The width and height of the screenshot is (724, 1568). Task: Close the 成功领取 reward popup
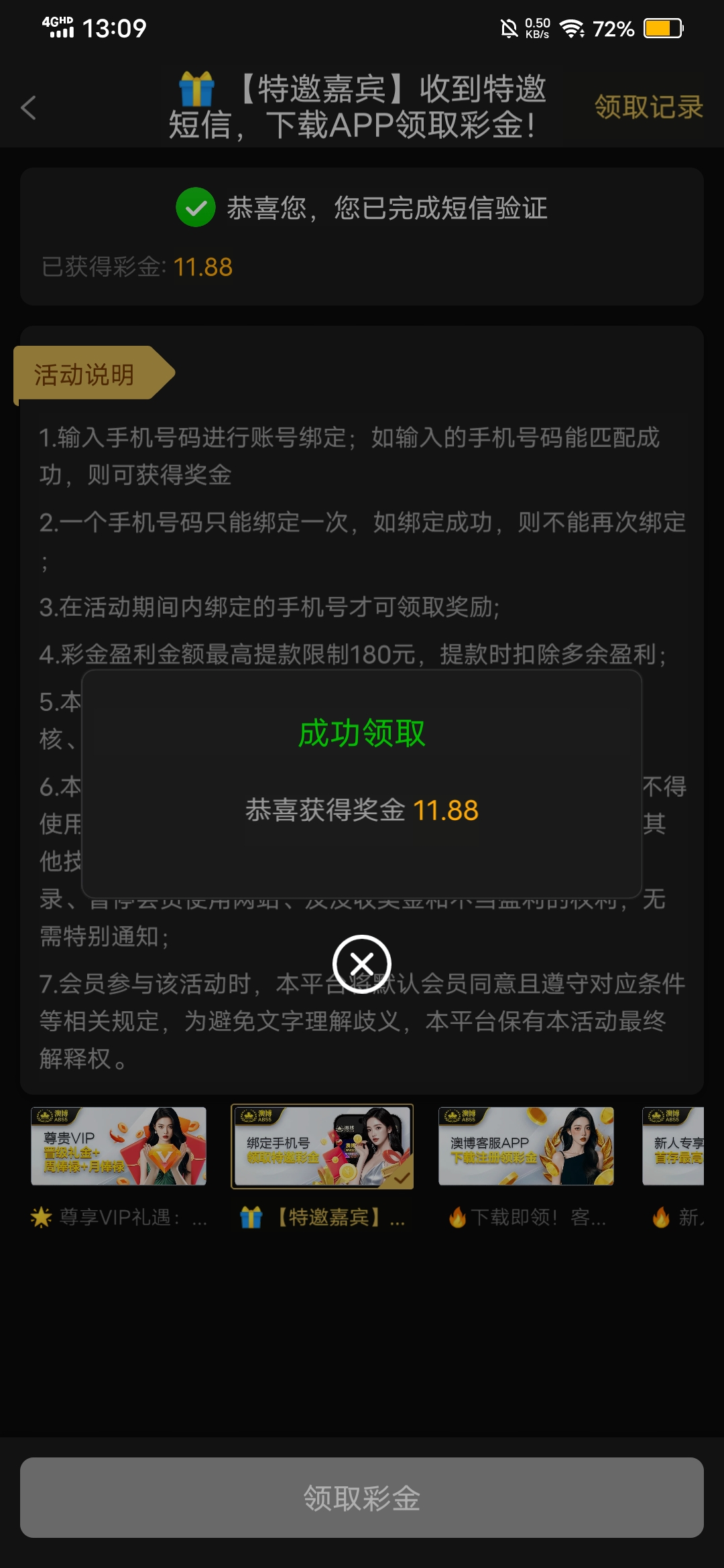point(362,964)
